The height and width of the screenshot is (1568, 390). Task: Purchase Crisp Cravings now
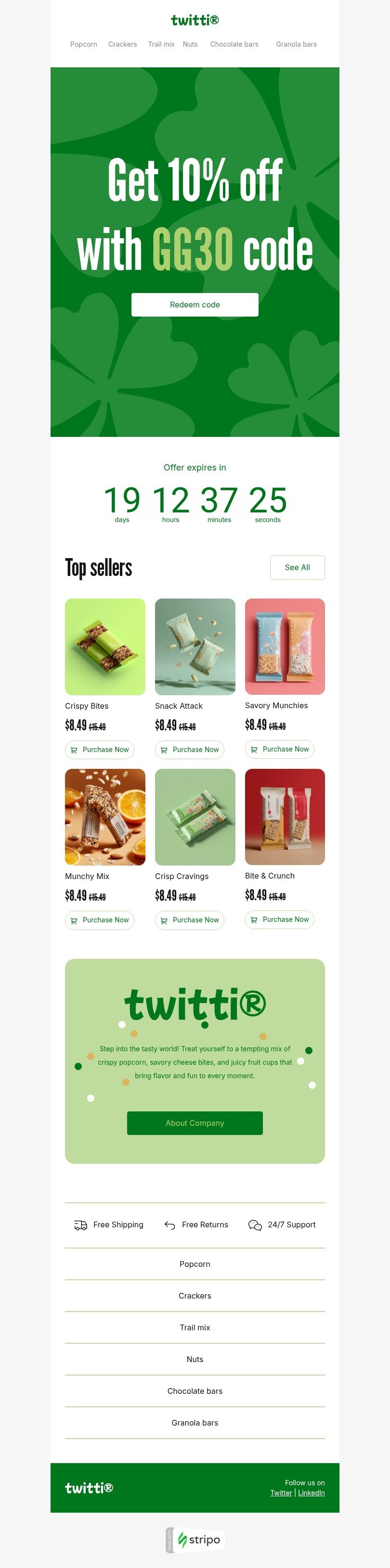pos(190,920)
